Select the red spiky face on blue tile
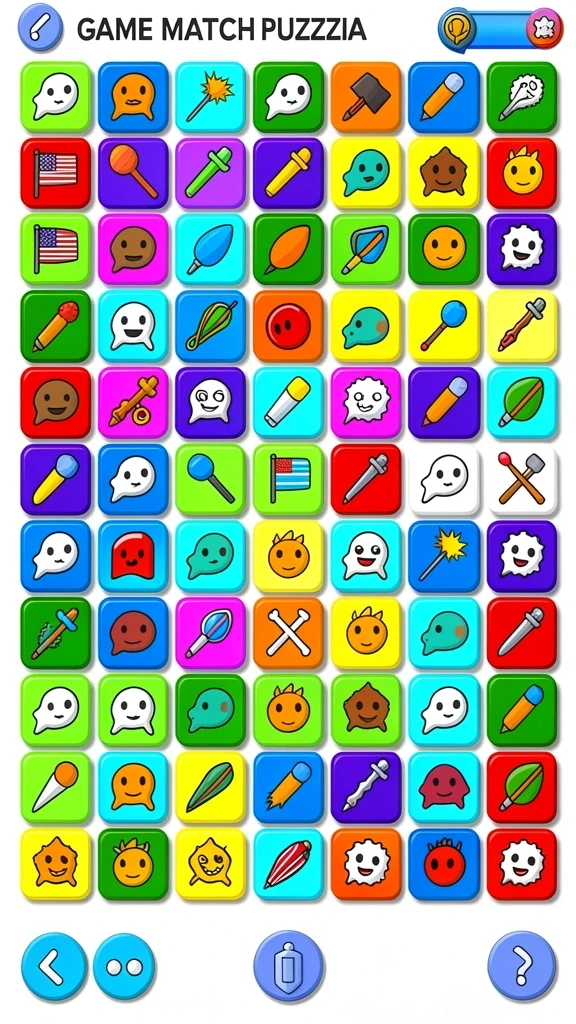This screenshot has width=576, height=1024. coord(443,864)
